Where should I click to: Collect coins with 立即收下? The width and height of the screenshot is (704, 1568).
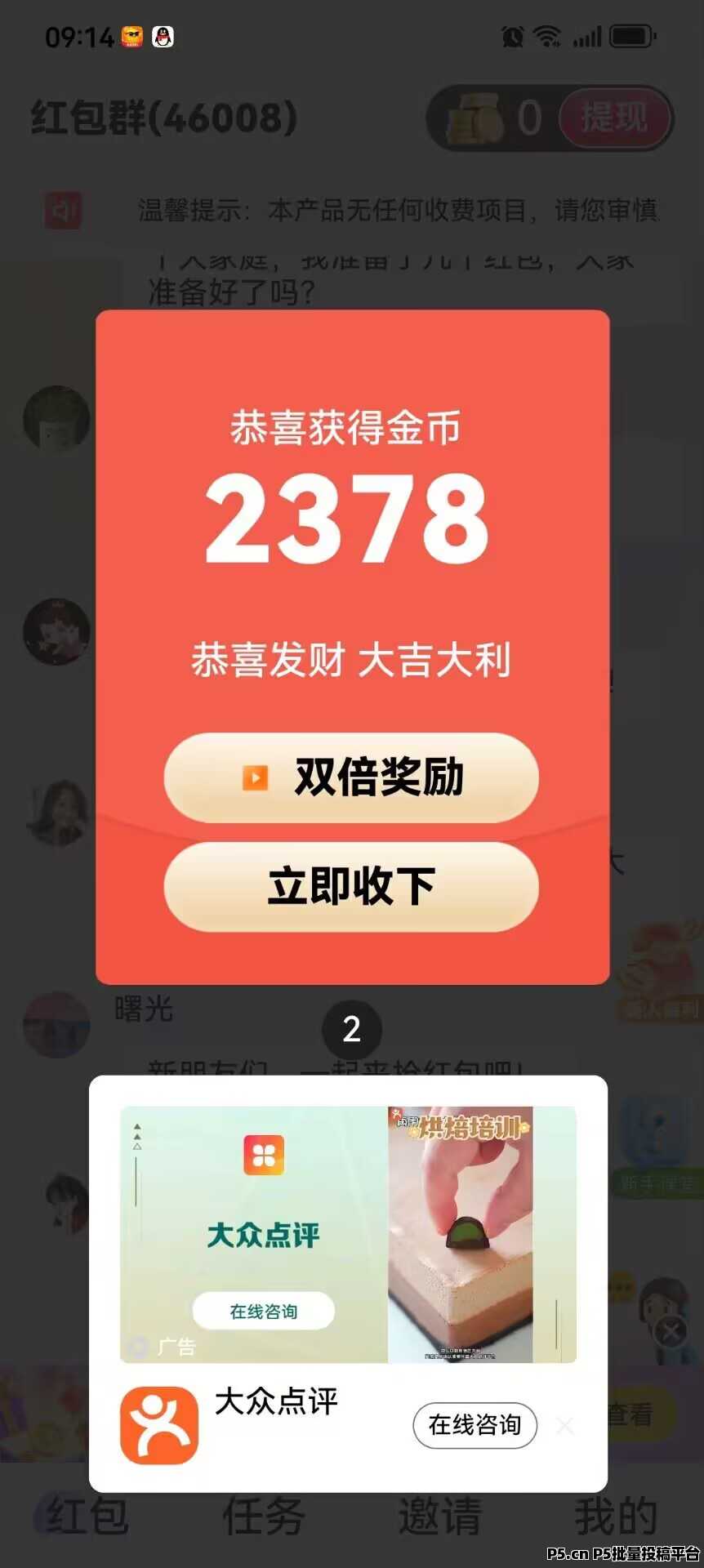tap(351, 886)
